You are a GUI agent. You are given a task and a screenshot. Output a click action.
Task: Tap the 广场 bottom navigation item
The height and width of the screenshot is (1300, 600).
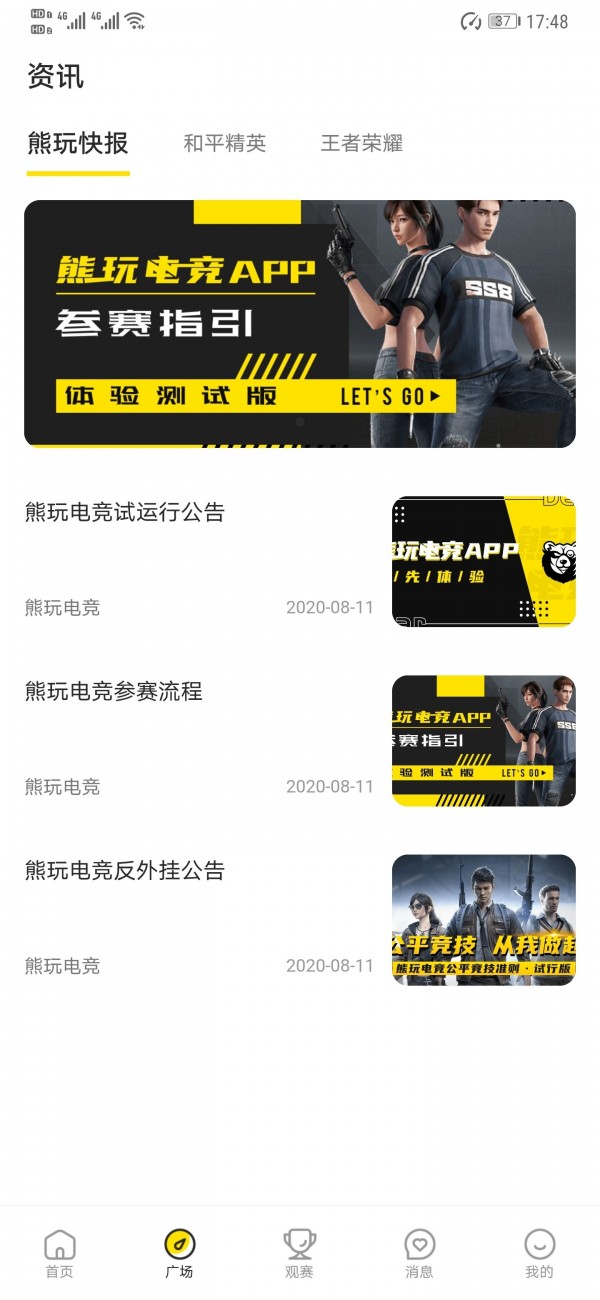(x=179, y=1254)
